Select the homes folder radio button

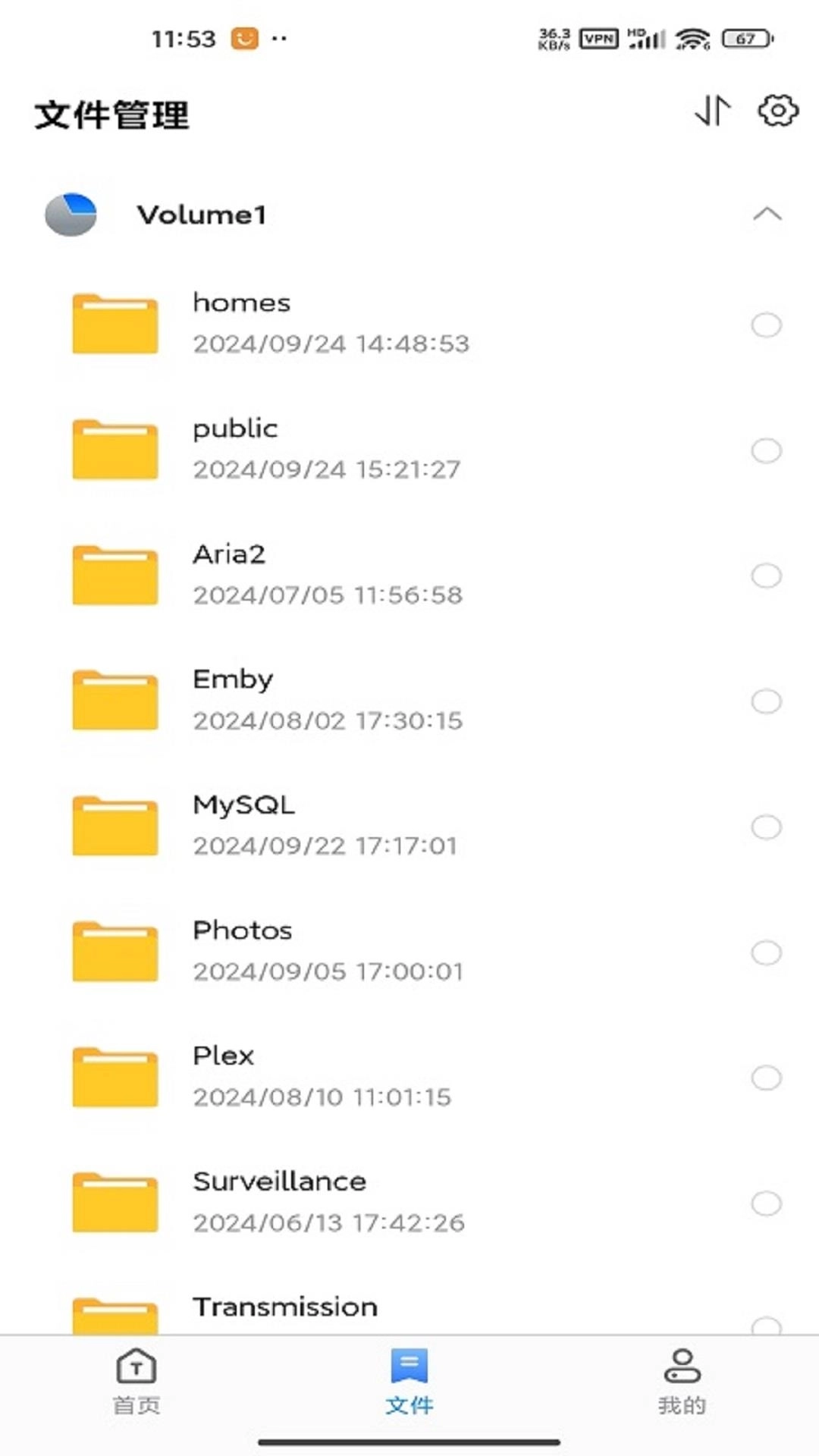(x=766, y=325)
